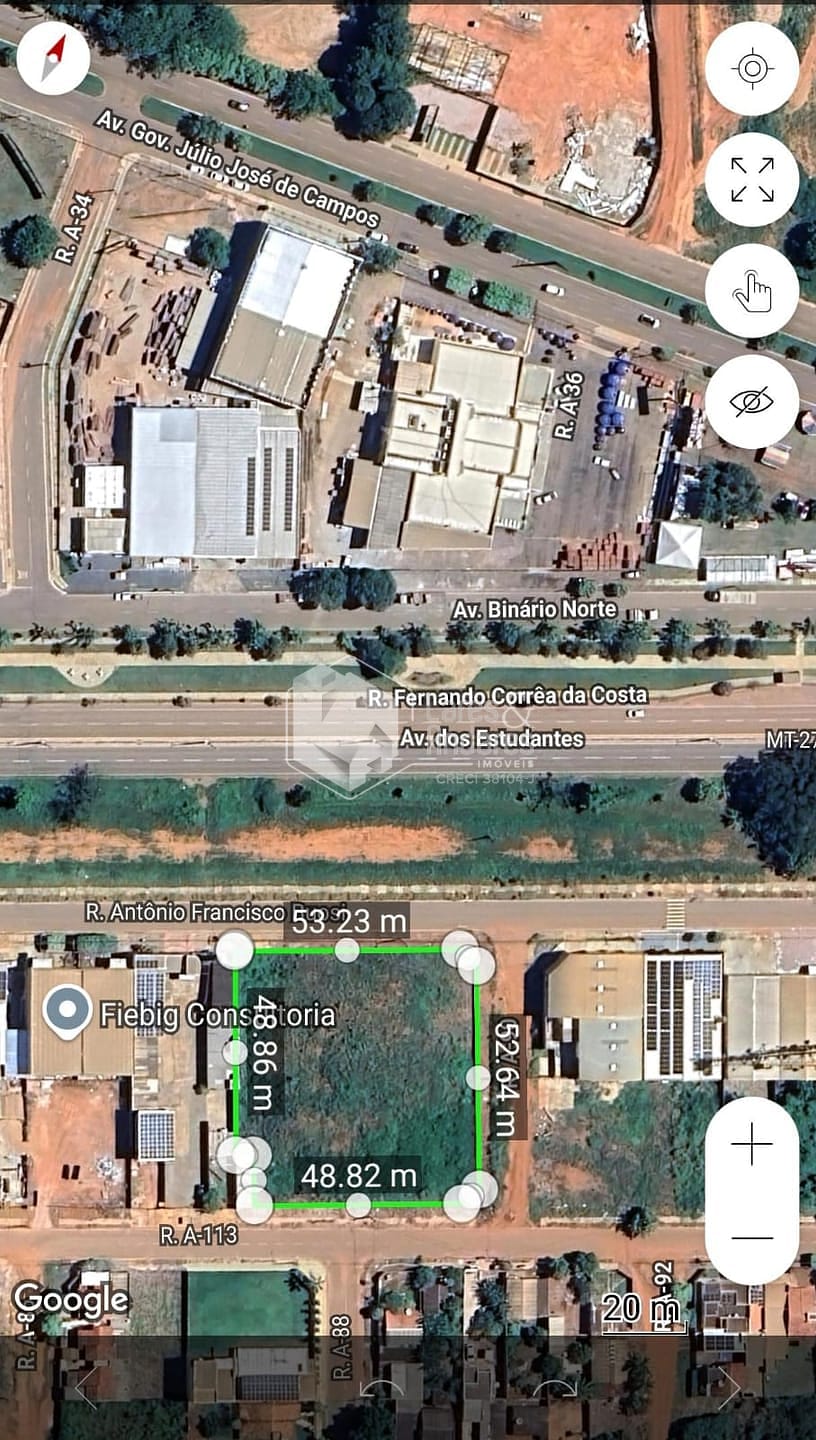This screenshot has height=1440, width=816.
Task: Zoom in with the plus button
Action: tap(752, 1144)
